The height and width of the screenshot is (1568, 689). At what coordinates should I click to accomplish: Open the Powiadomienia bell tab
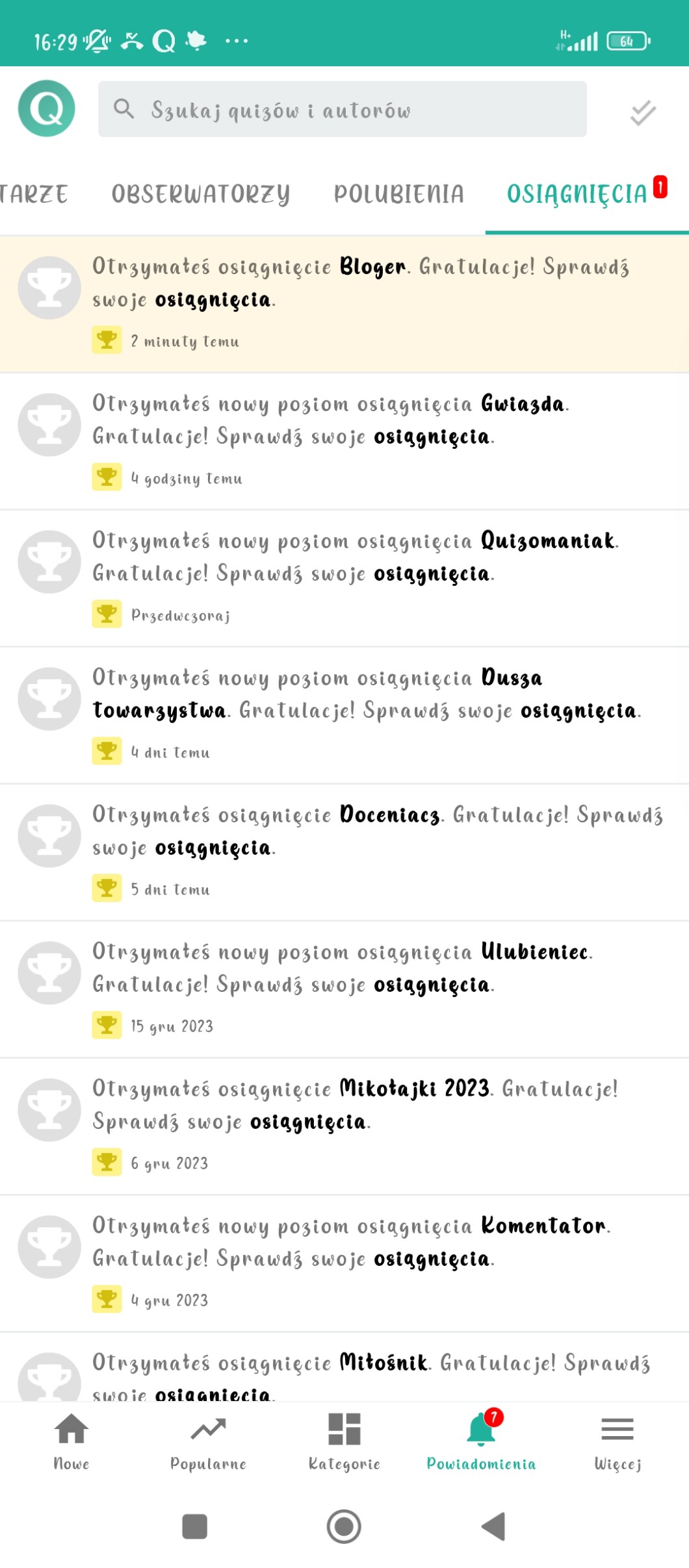click(481, 1441)
